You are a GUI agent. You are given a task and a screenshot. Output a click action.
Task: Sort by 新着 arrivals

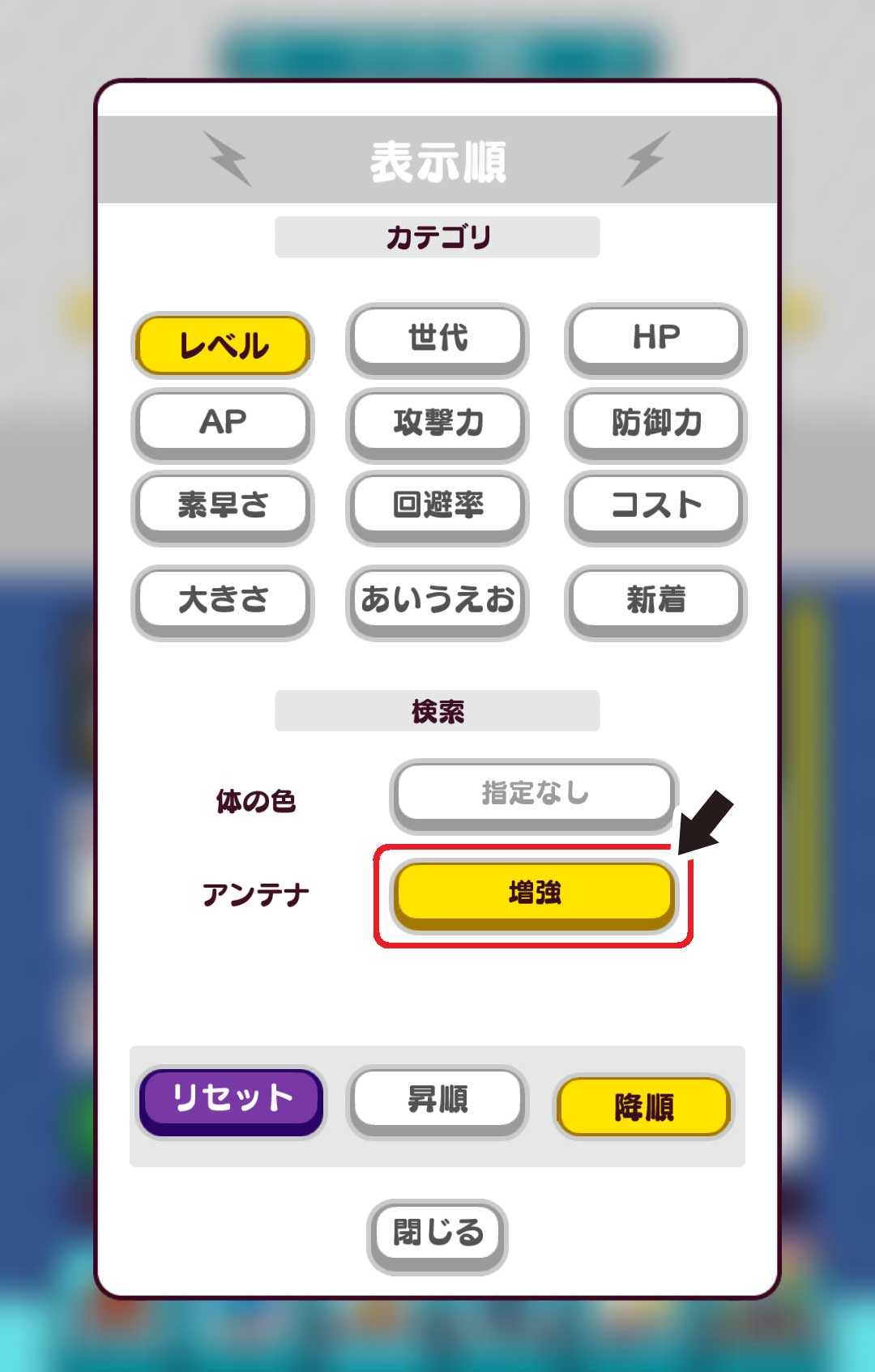pos(655,599)
